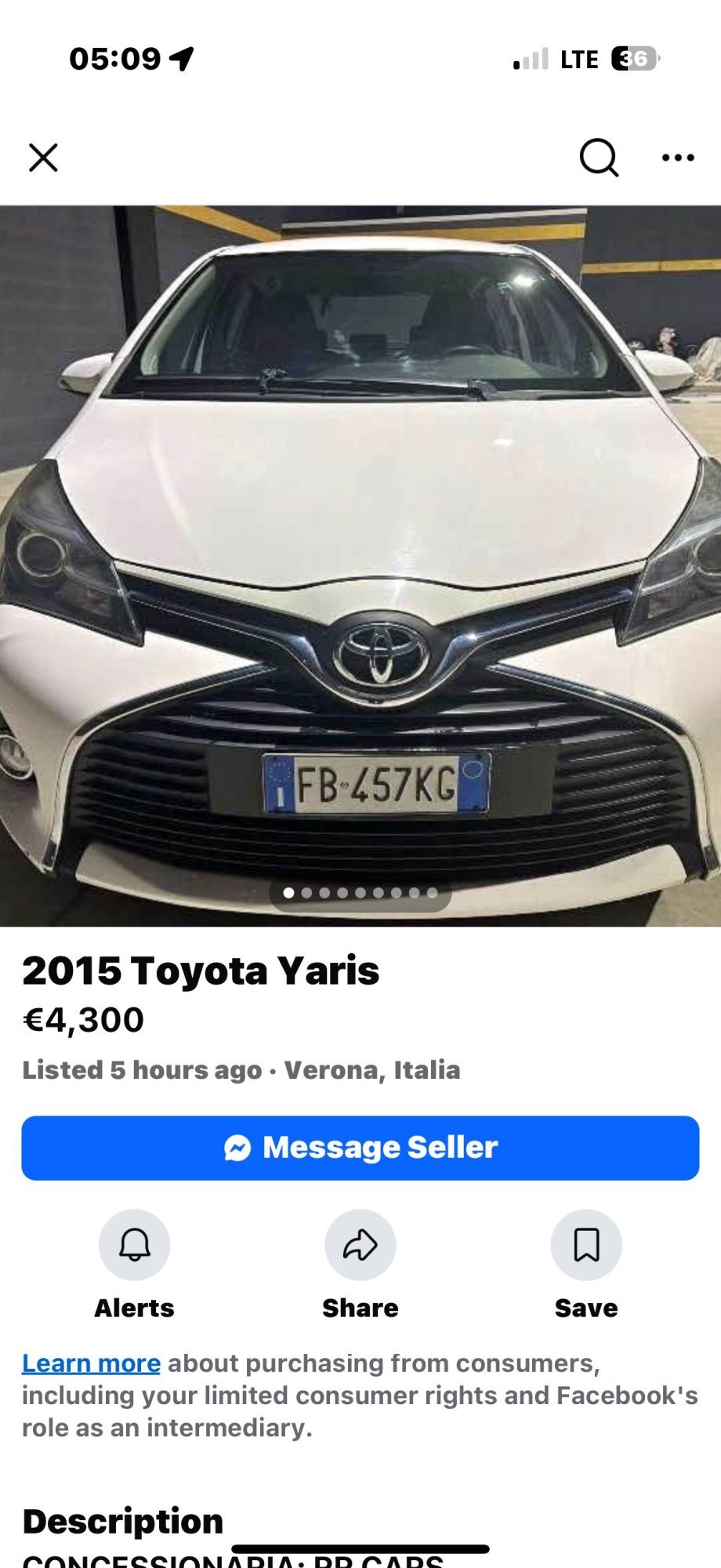Tap the Messenger icon inside Message Seller

pyautogui.click(x=237, y=1147)
